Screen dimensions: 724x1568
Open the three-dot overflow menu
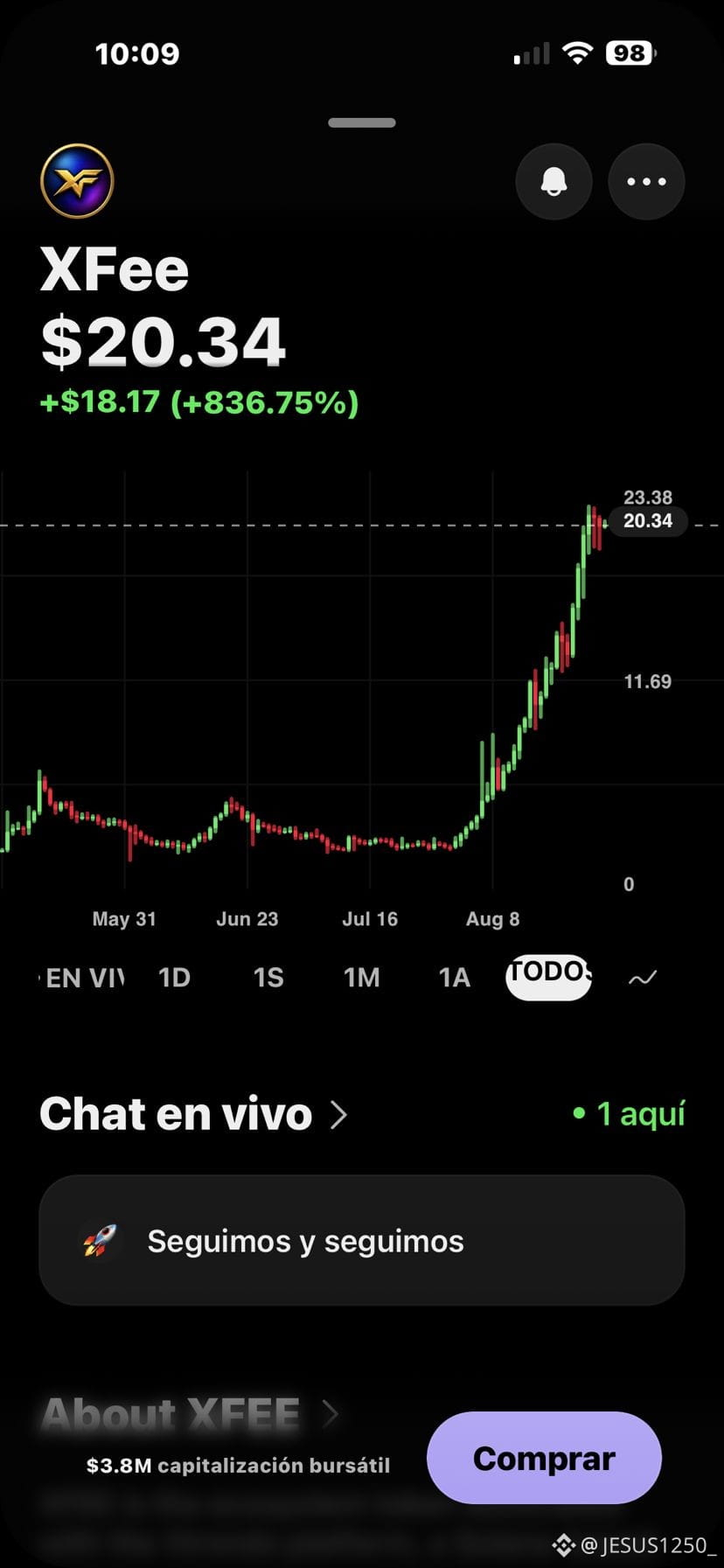(646, 182)
